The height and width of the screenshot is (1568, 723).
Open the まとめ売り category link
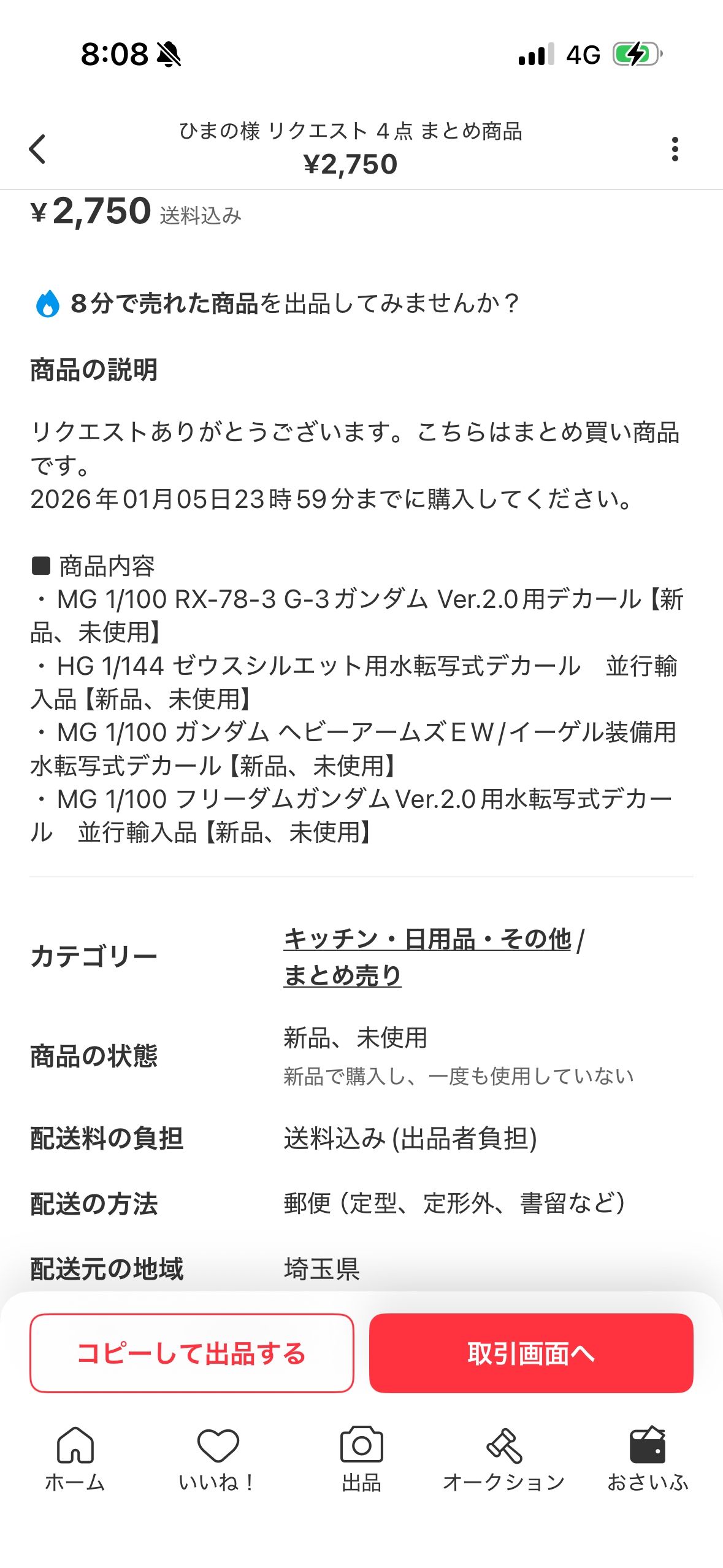342,975
